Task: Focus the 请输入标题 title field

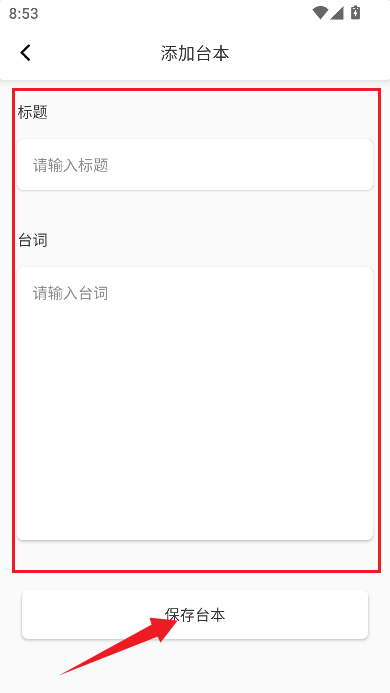Action: click(x=195, y=165)
